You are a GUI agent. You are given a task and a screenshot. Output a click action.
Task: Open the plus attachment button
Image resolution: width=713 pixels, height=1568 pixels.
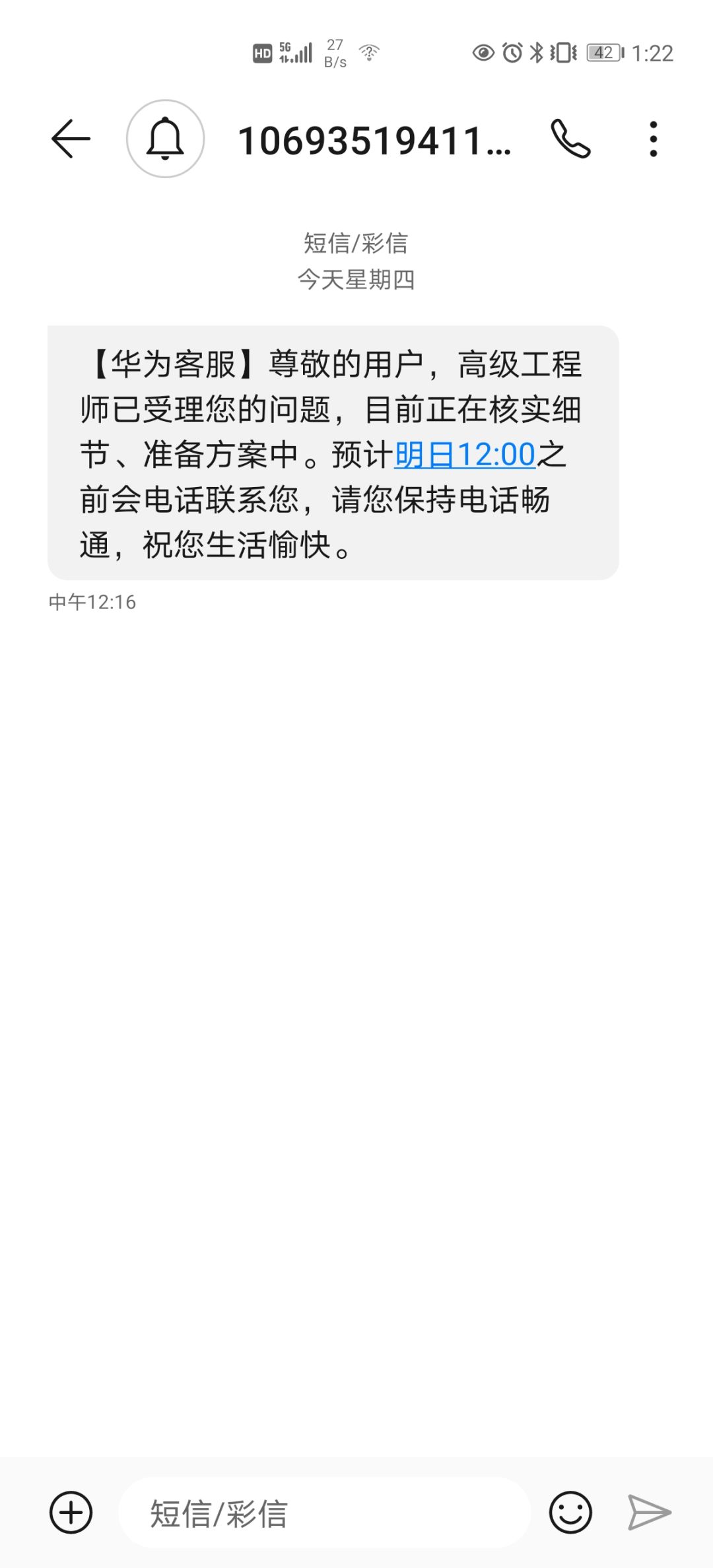pos(71,1512)
